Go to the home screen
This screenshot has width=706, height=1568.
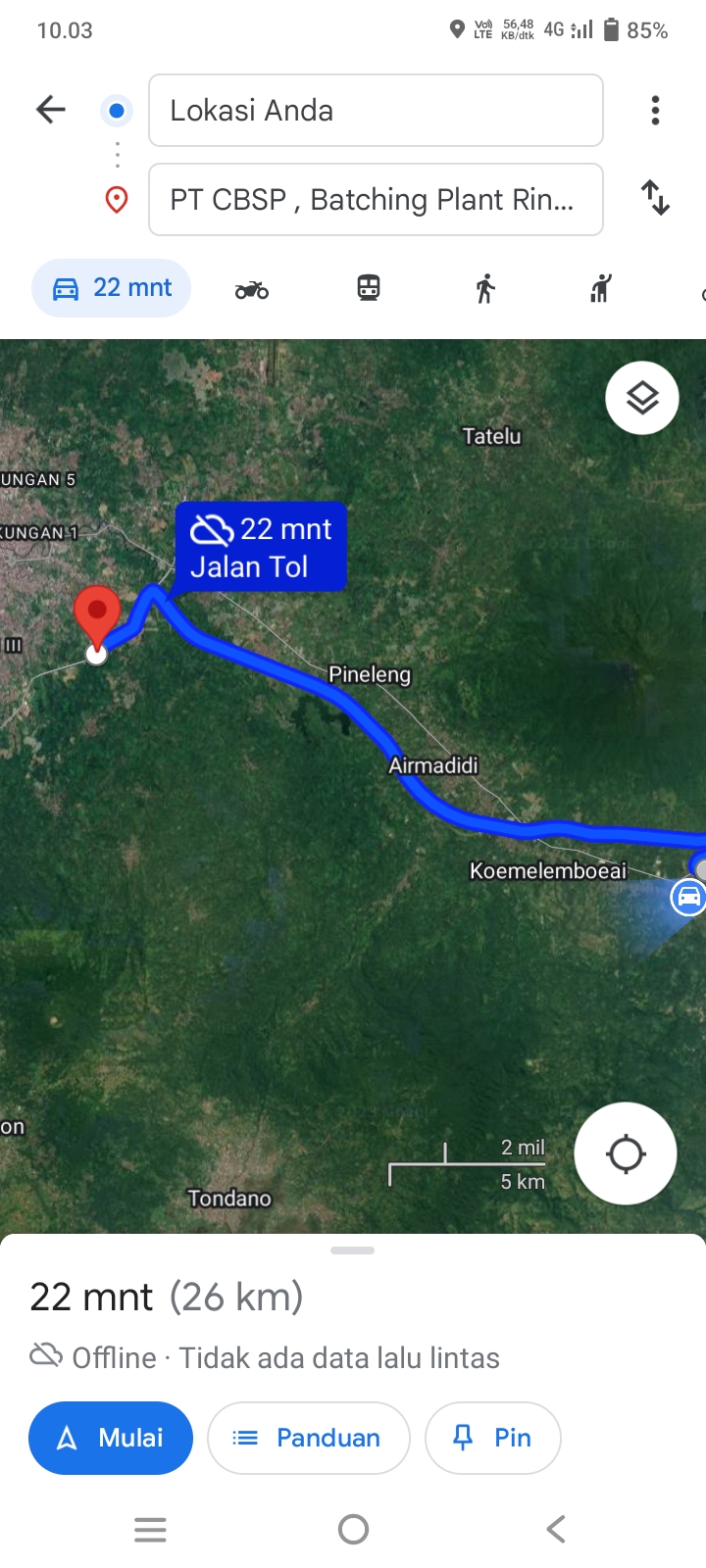coord(353,1529)
